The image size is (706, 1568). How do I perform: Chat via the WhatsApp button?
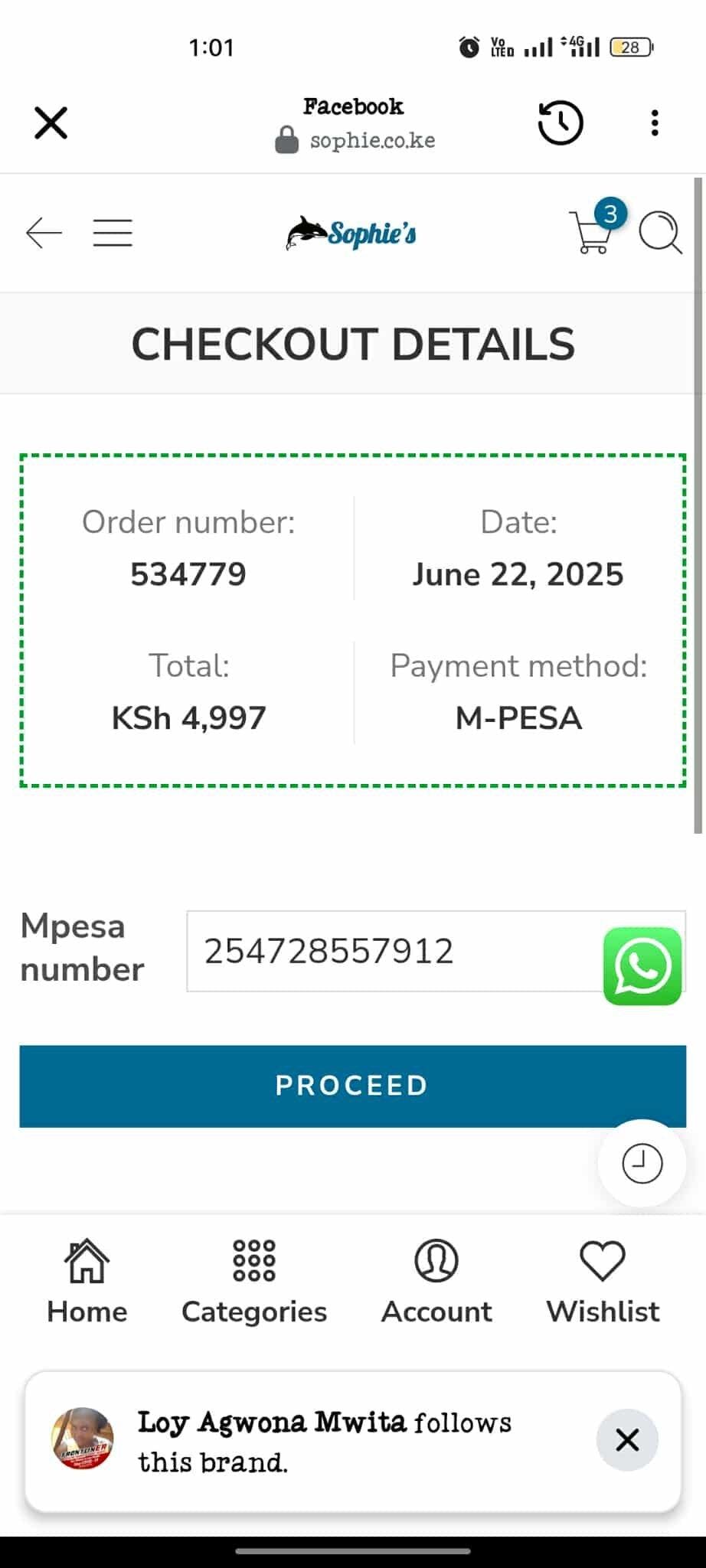642,965
